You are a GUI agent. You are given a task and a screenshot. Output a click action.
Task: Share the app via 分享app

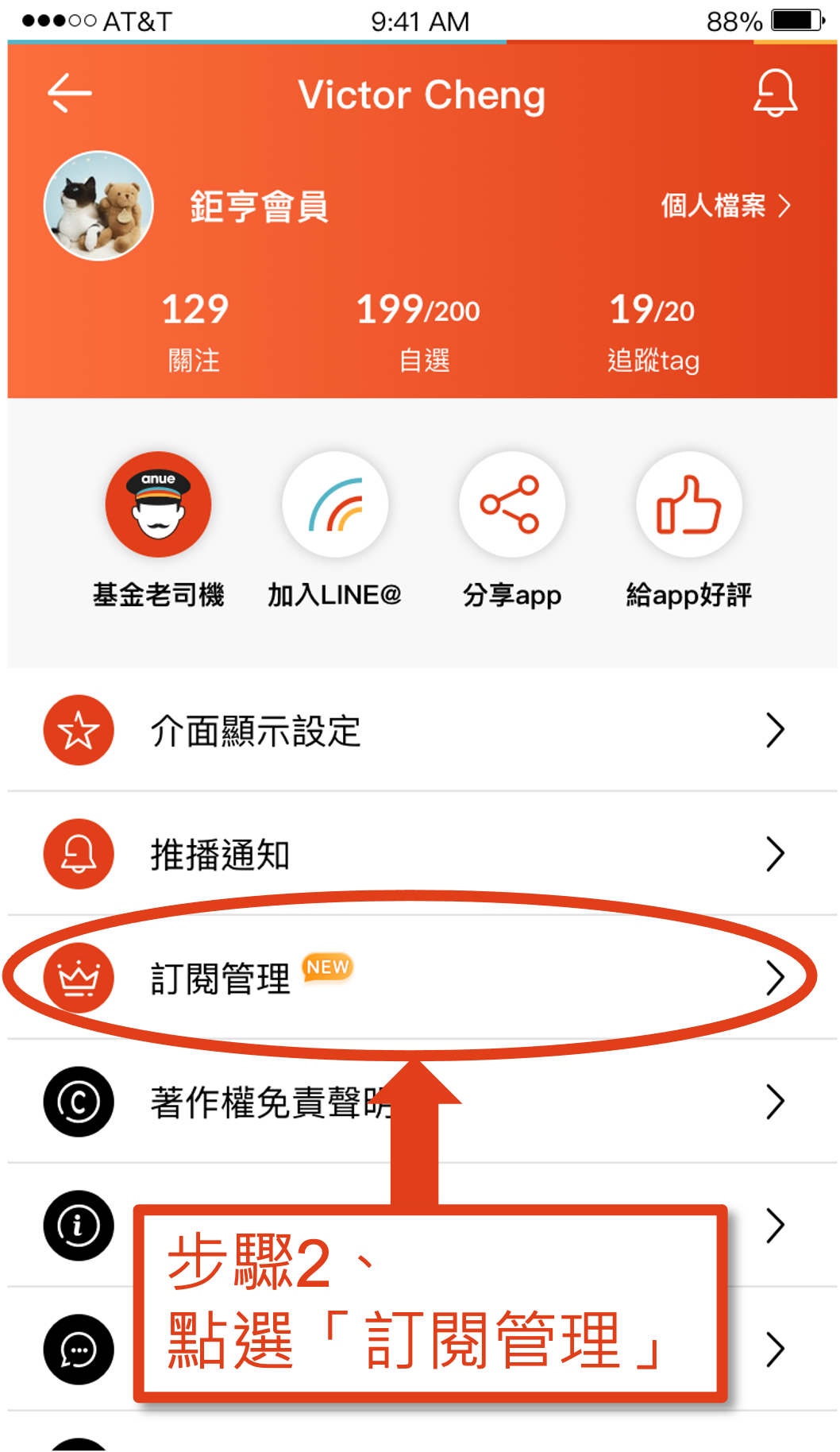coord(511,505)
